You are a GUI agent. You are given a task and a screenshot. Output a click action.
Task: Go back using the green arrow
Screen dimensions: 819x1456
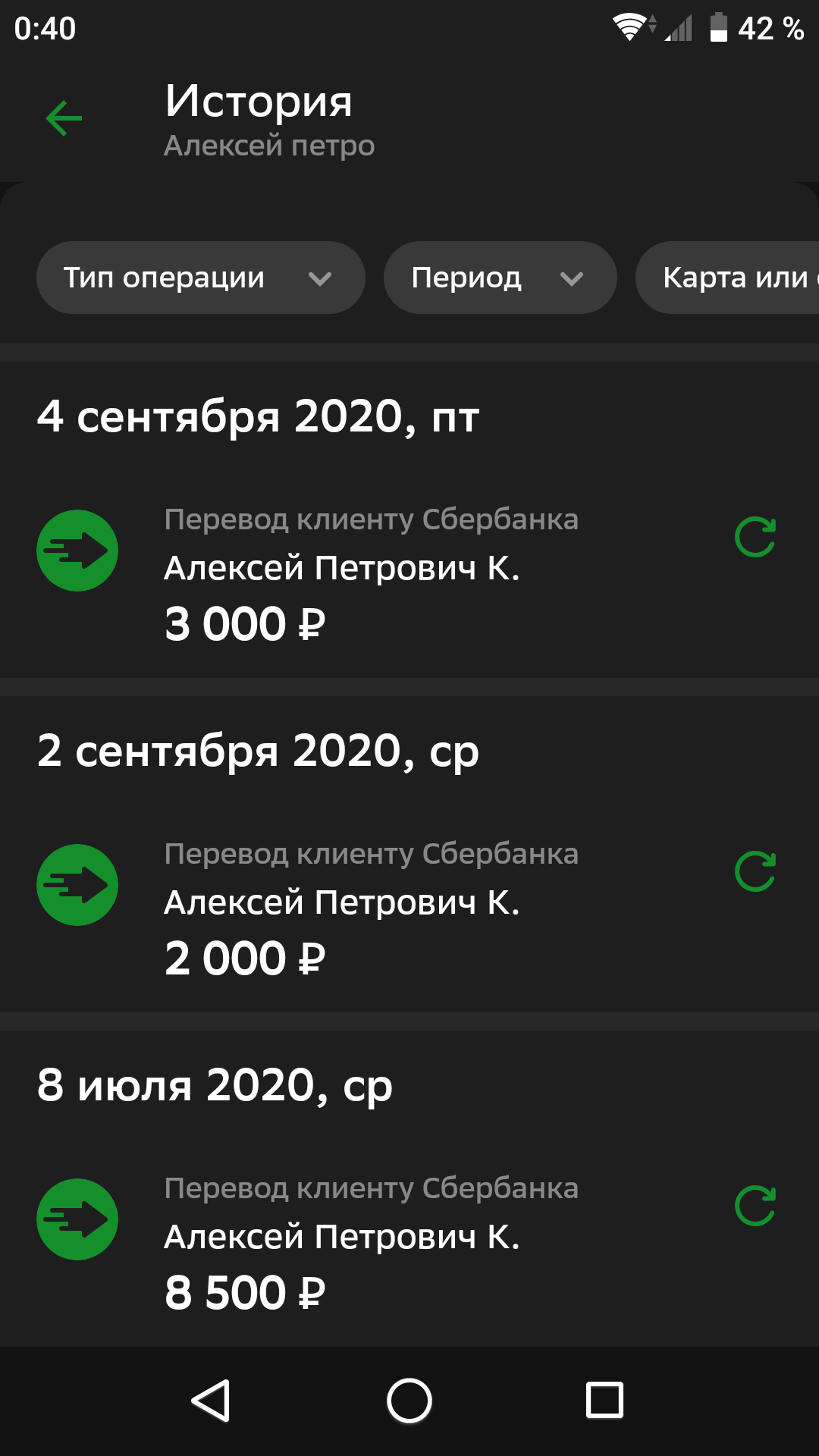pos(64,119)
